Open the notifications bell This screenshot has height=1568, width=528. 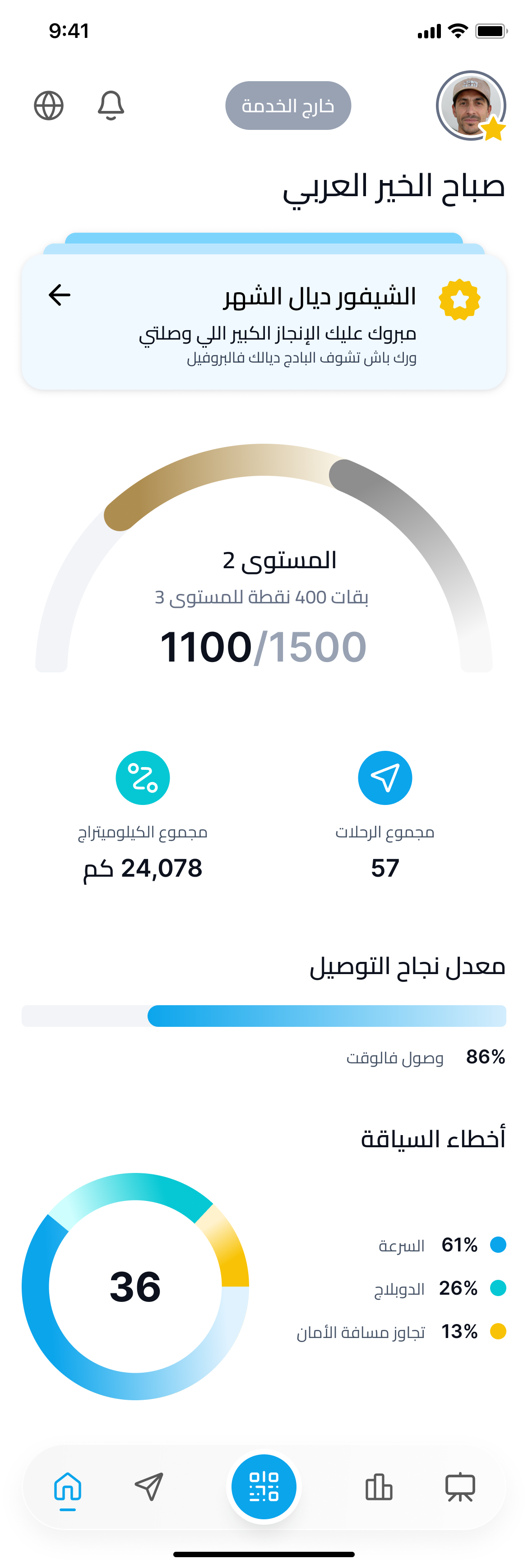111,106
